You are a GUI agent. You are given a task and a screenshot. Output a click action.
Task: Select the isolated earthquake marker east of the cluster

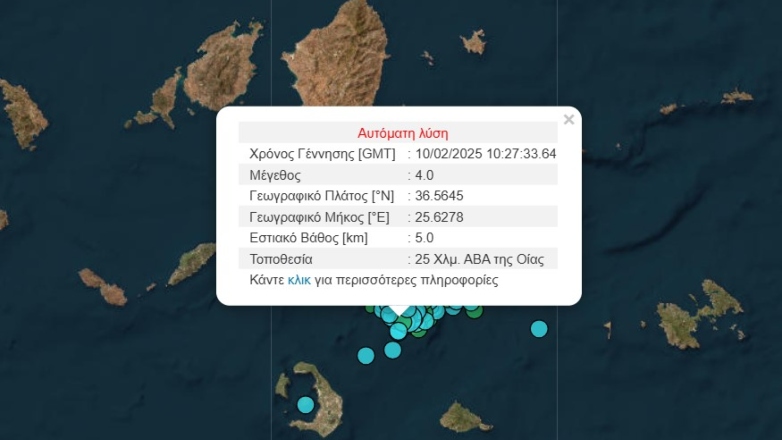[x=539, y=328]
